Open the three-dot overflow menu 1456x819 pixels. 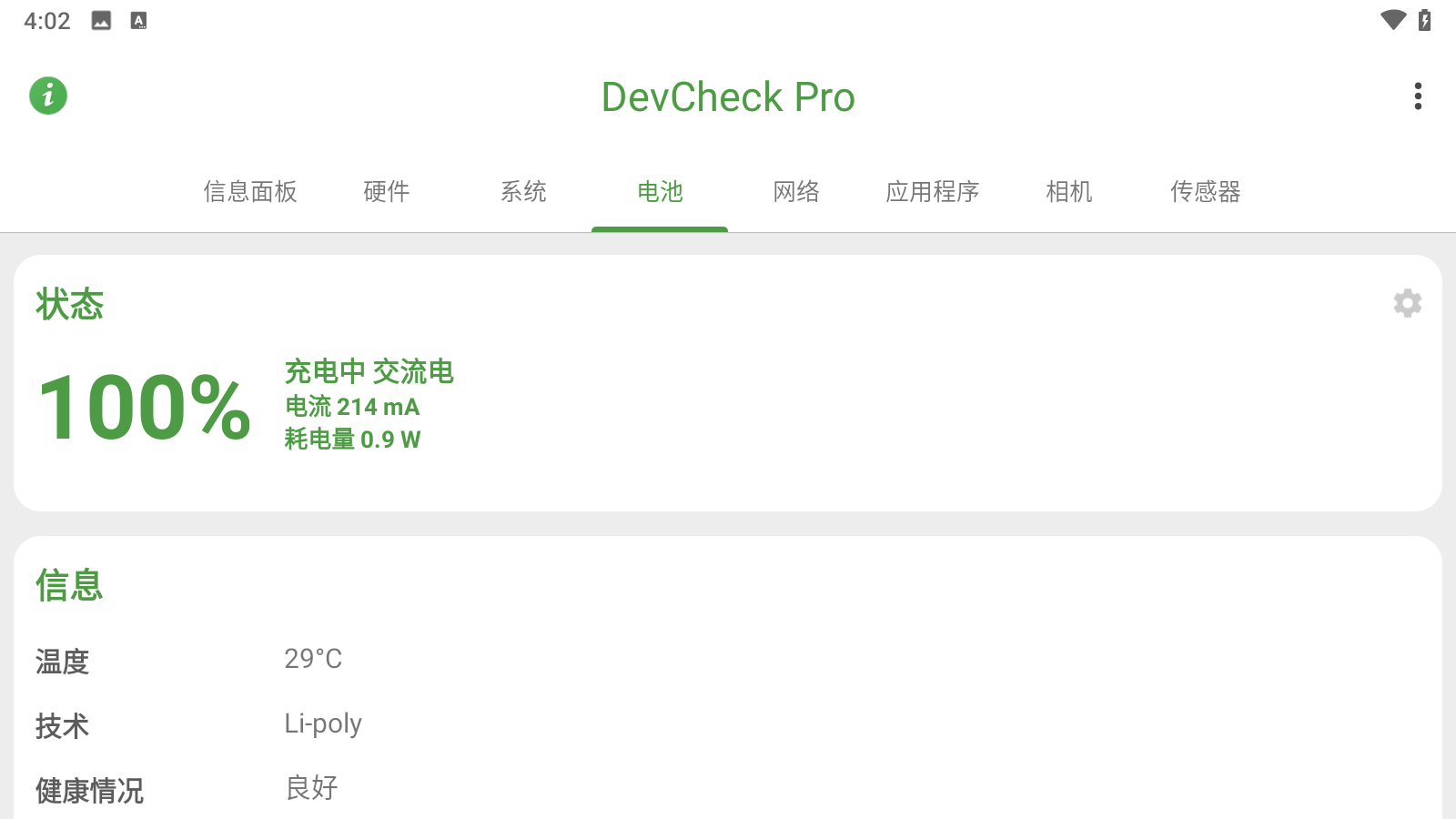coord(1417,96)
